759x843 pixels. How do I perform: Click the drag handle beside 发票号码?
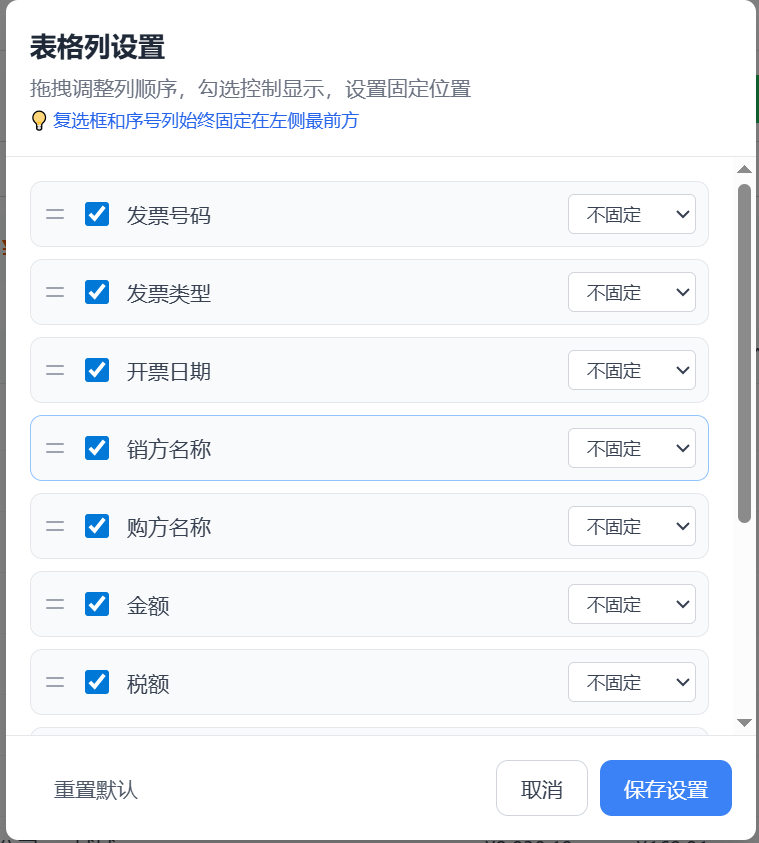pos(55,214)
